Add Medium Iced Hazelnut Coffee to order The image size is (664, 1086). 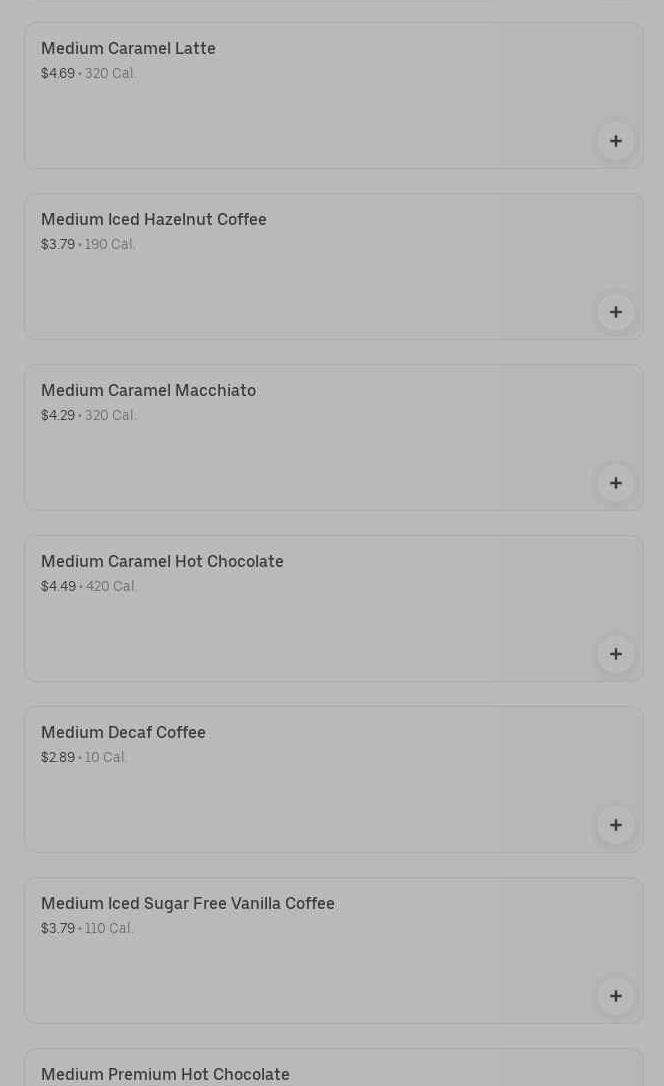(615, 312)
